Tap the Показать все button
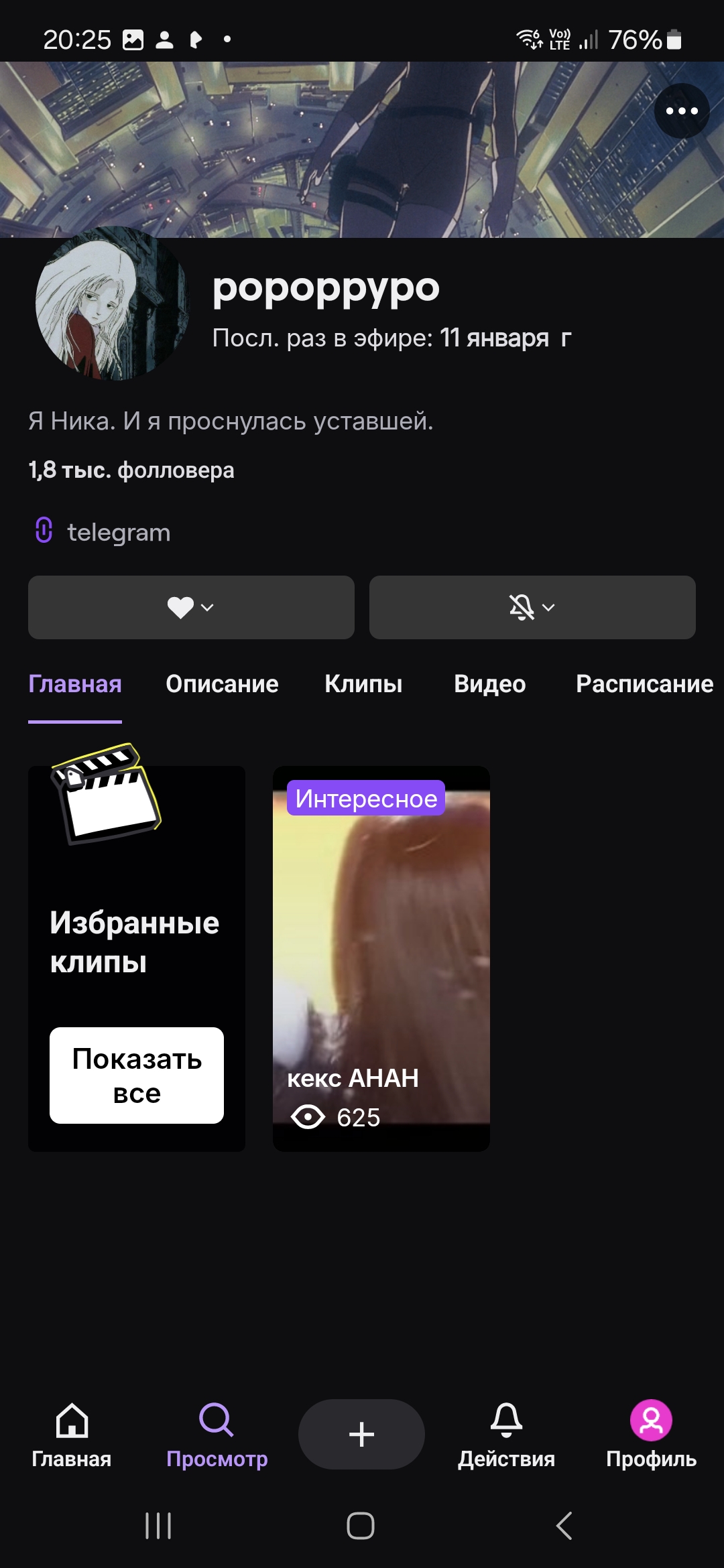 (x=137, y=1075)
